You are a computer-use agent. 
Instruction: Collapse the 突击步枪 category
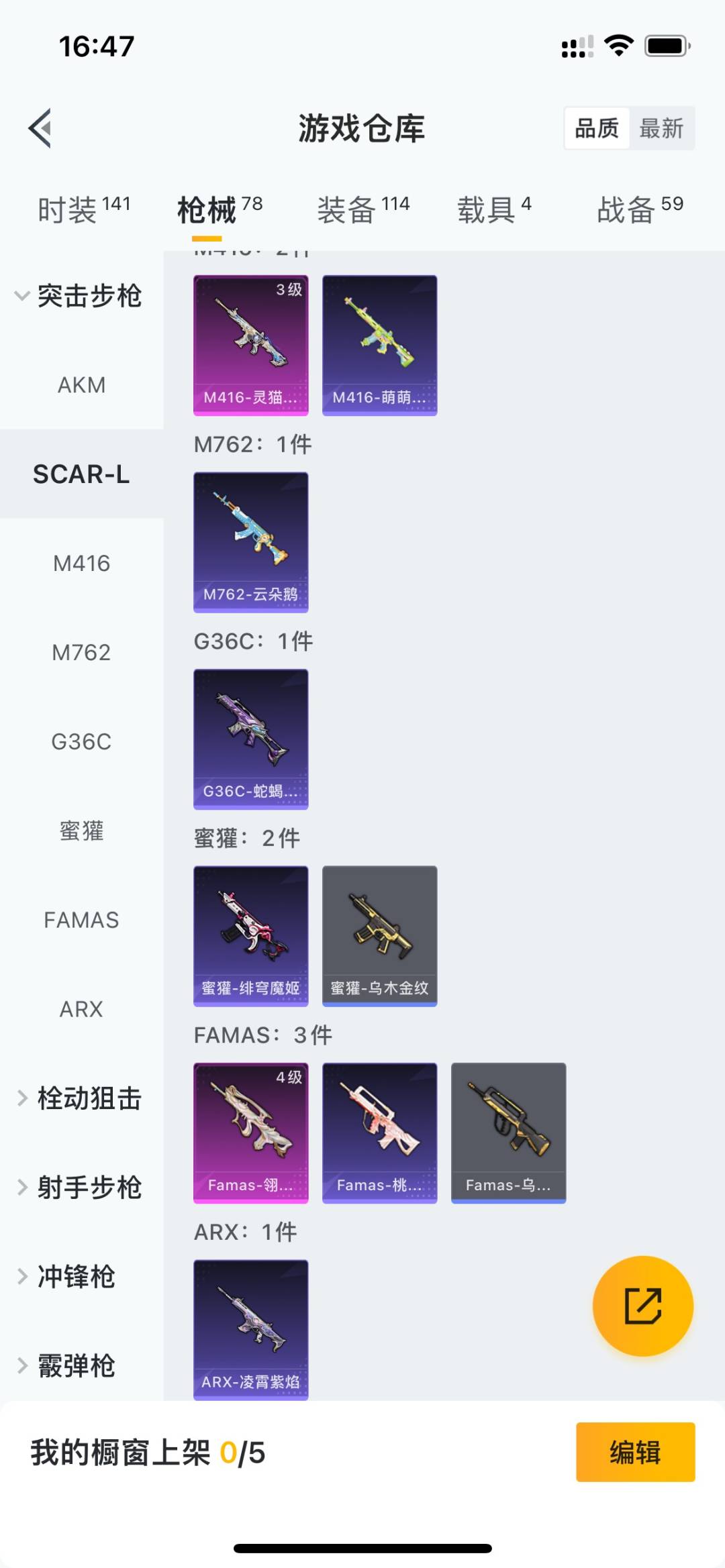click(x=81, y=296)
